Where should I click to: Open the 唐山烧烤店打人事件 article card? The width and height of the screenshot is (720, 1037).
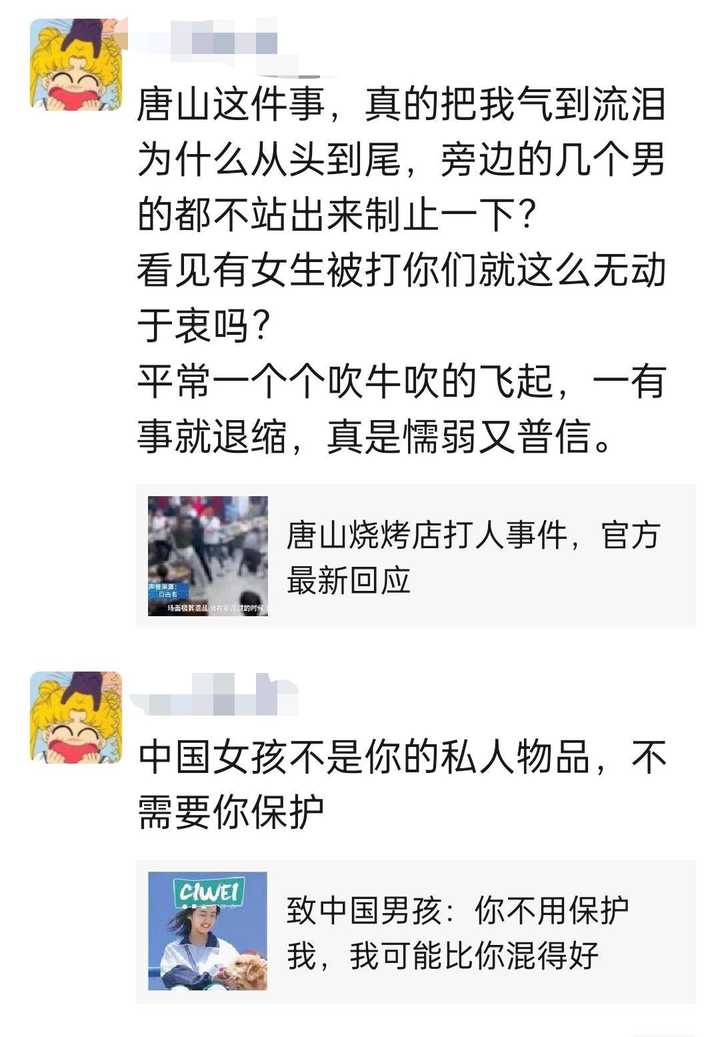pyautogui.click(x=415, y=555)
